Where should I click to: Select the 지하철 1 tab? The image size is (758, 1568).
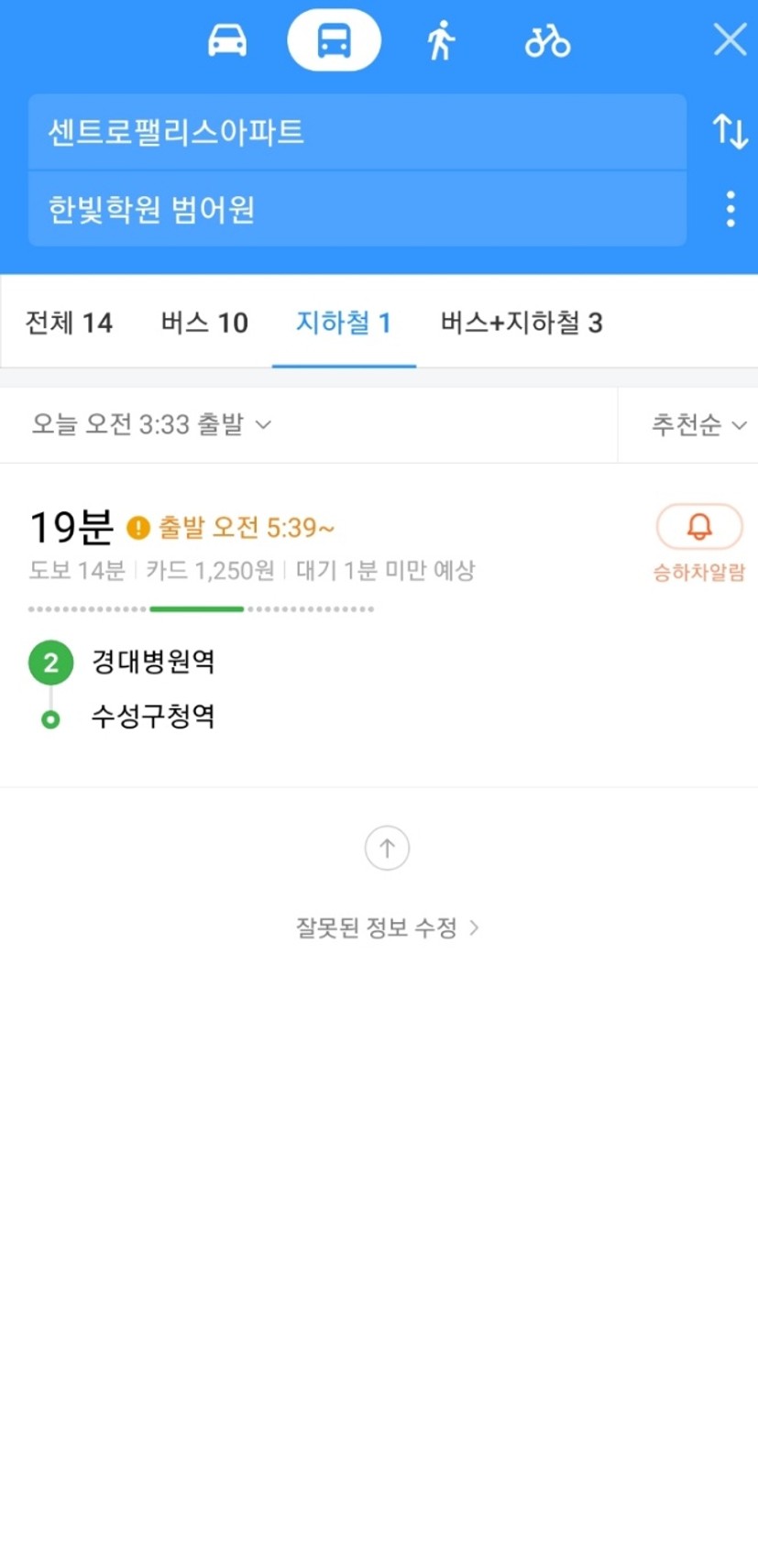click(344, 323)
